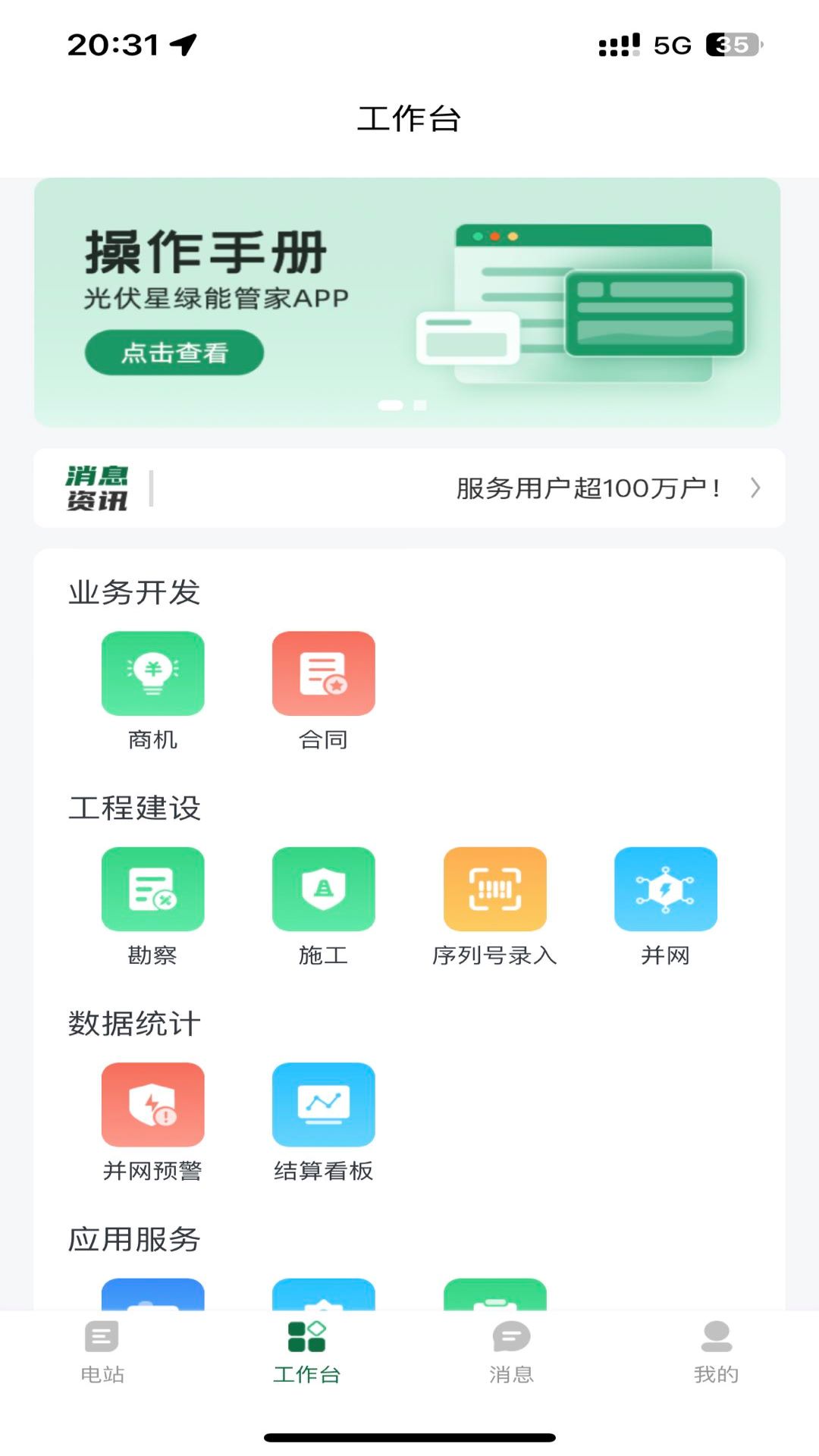Switch to the 电站 tab
The image size is (819, 1456).
click(102, 1351)
